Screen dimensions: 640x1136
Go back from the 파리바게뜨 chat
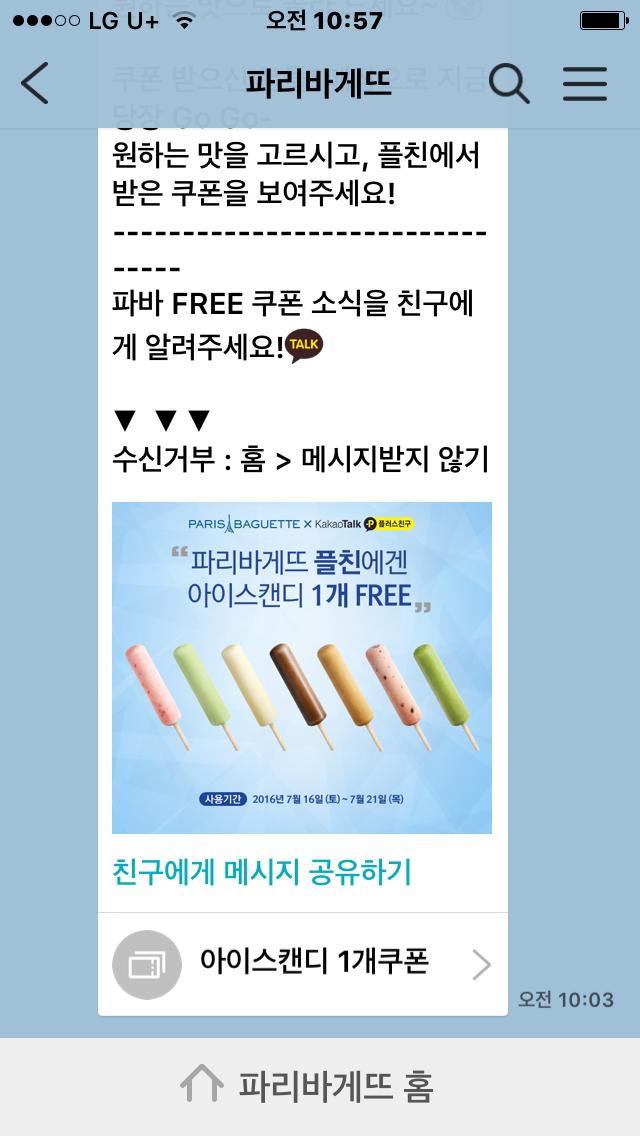(x=35, y=84)
